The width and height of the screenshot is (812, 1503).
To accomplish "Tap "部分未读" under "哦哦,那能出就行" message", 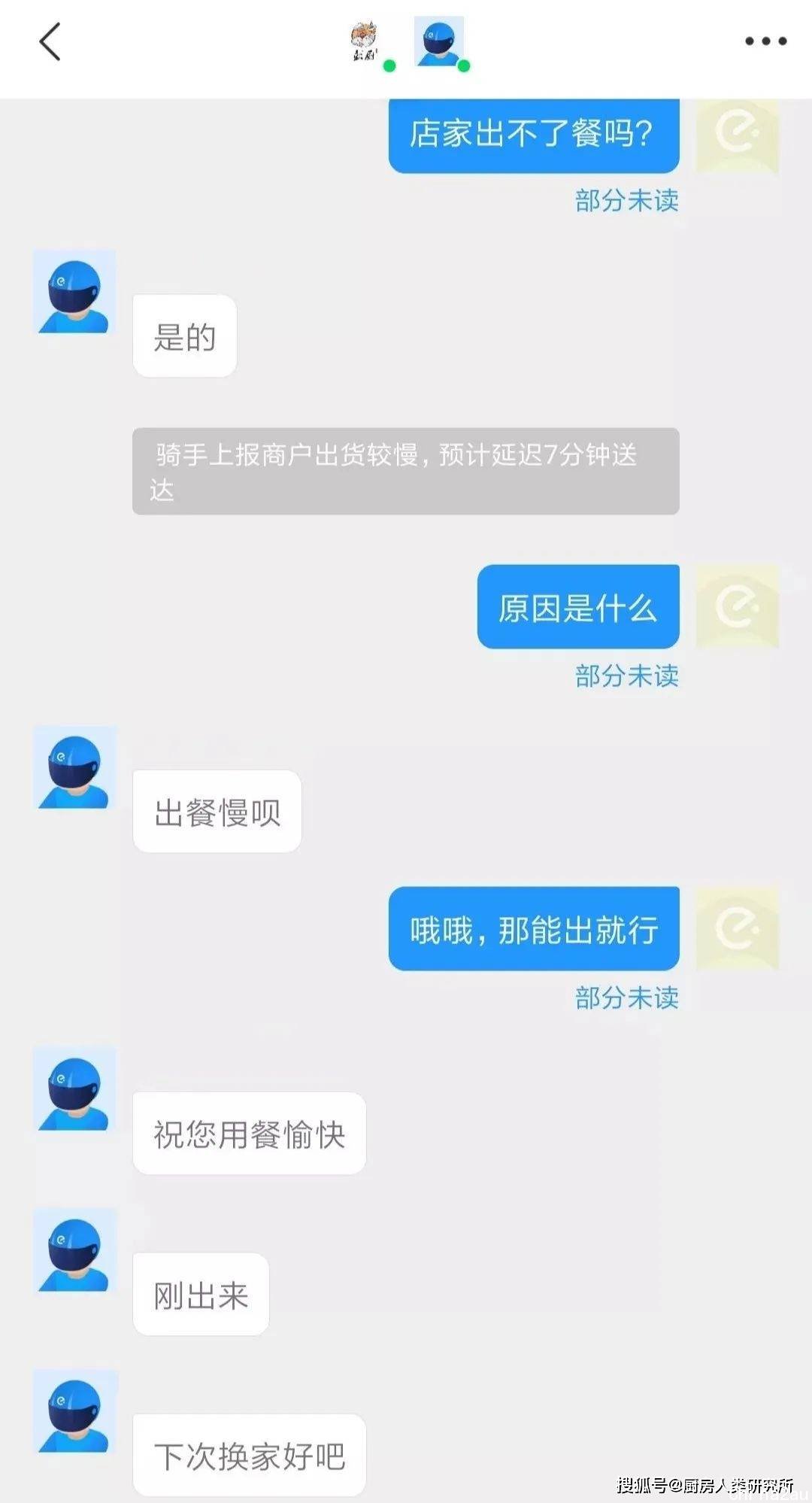I will coord(626,997).
